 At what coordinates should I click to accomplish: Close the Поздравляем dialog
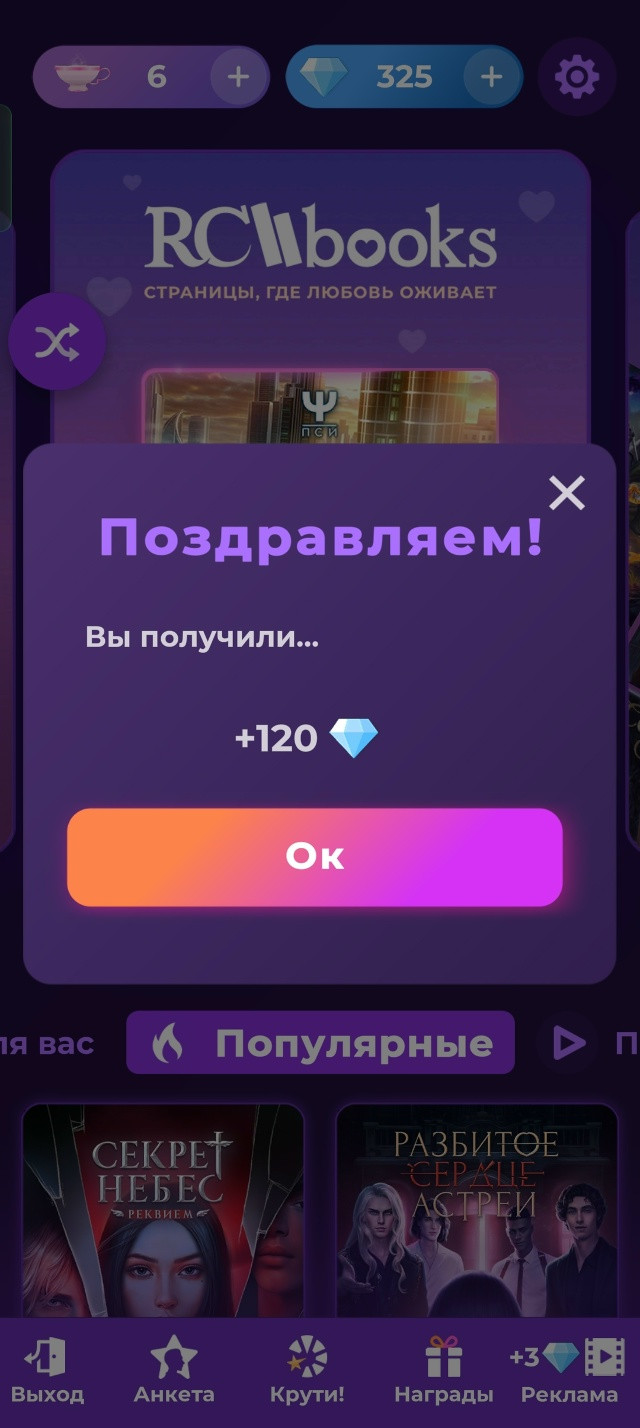[x=567, y=492]
